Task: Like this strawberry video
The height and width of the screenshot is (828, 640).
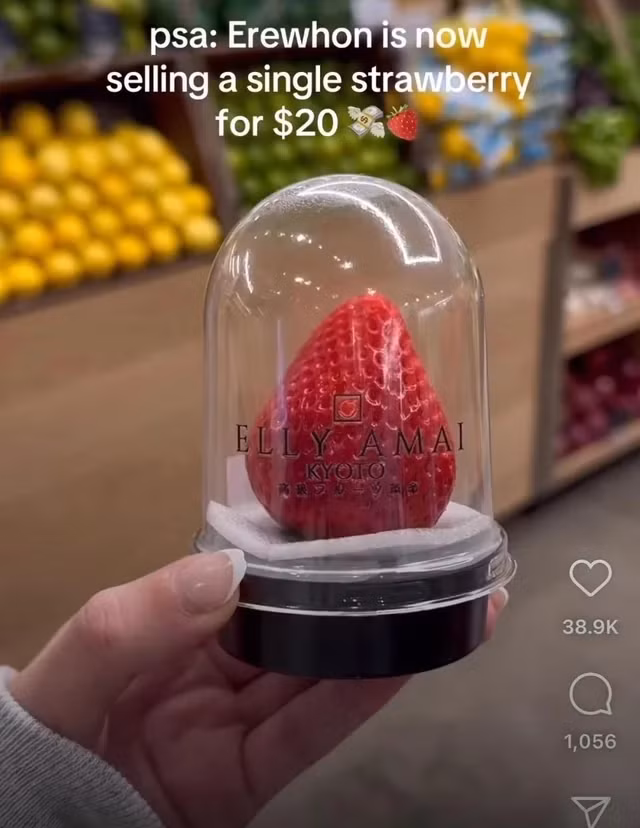Action: 590,579
